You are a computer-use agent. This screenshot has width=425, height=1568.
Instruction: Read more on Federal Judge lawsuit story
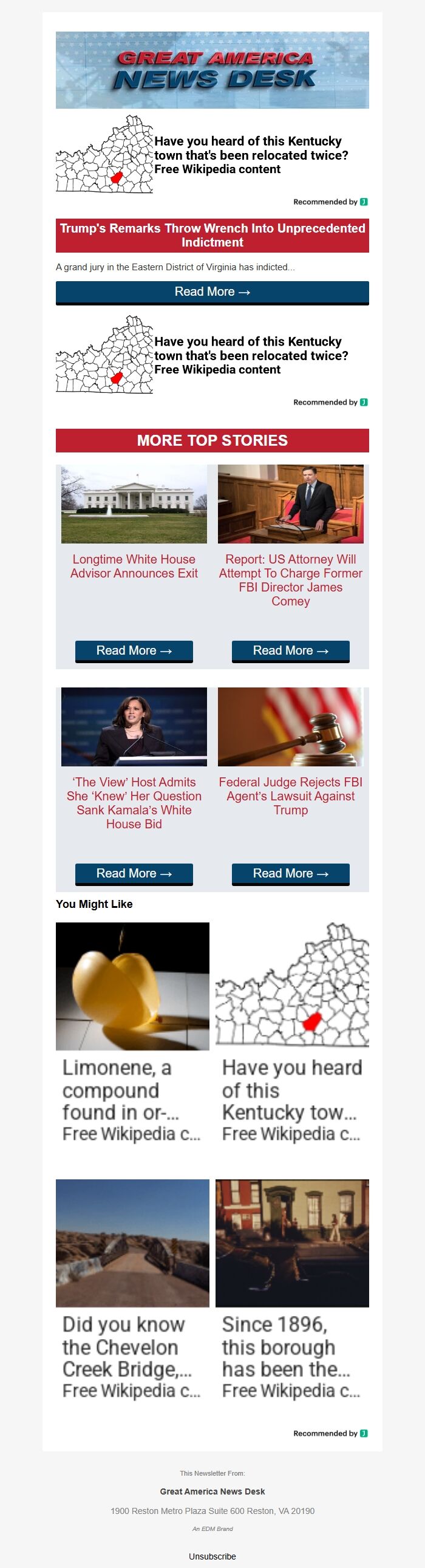pos(290,873)
